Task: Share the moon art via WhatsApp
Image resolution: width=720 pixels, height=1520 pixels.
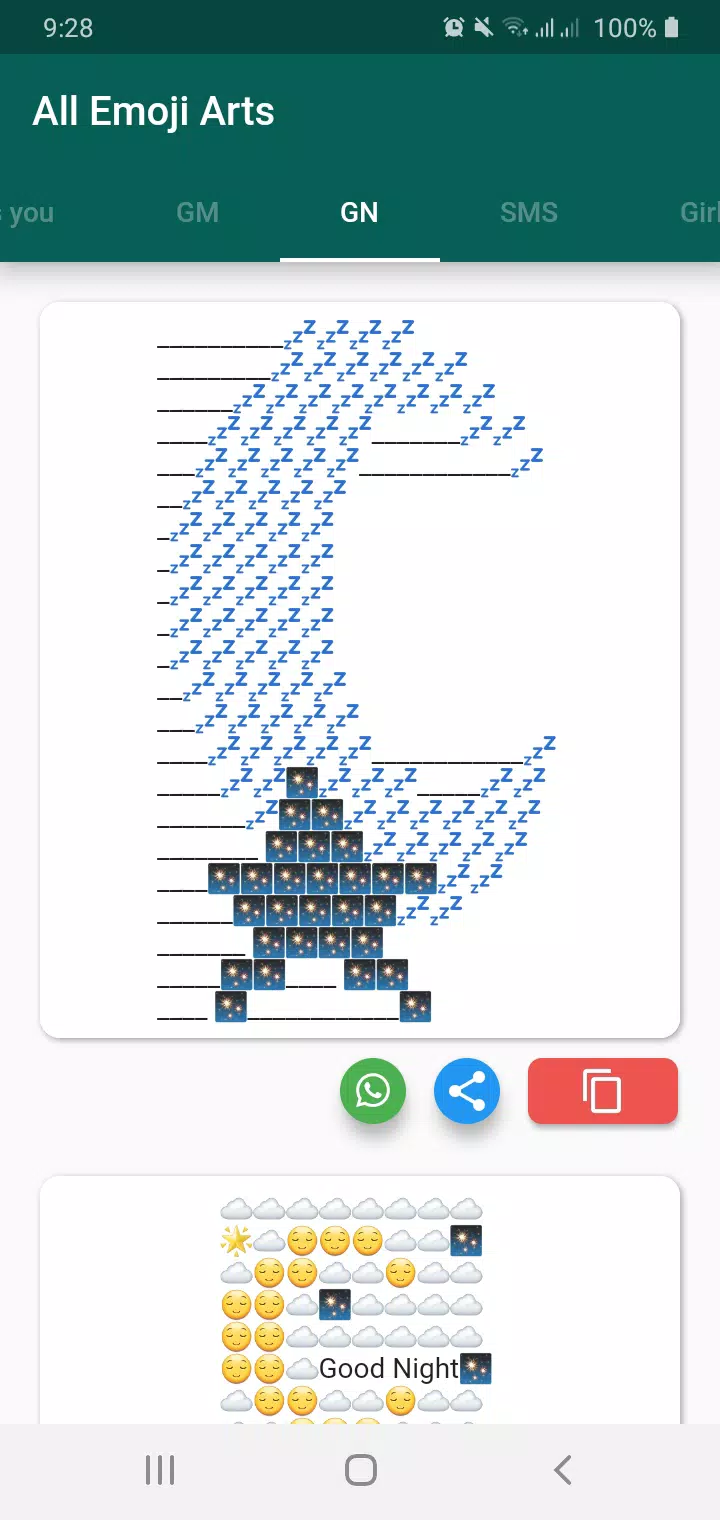Action: 372,1091
